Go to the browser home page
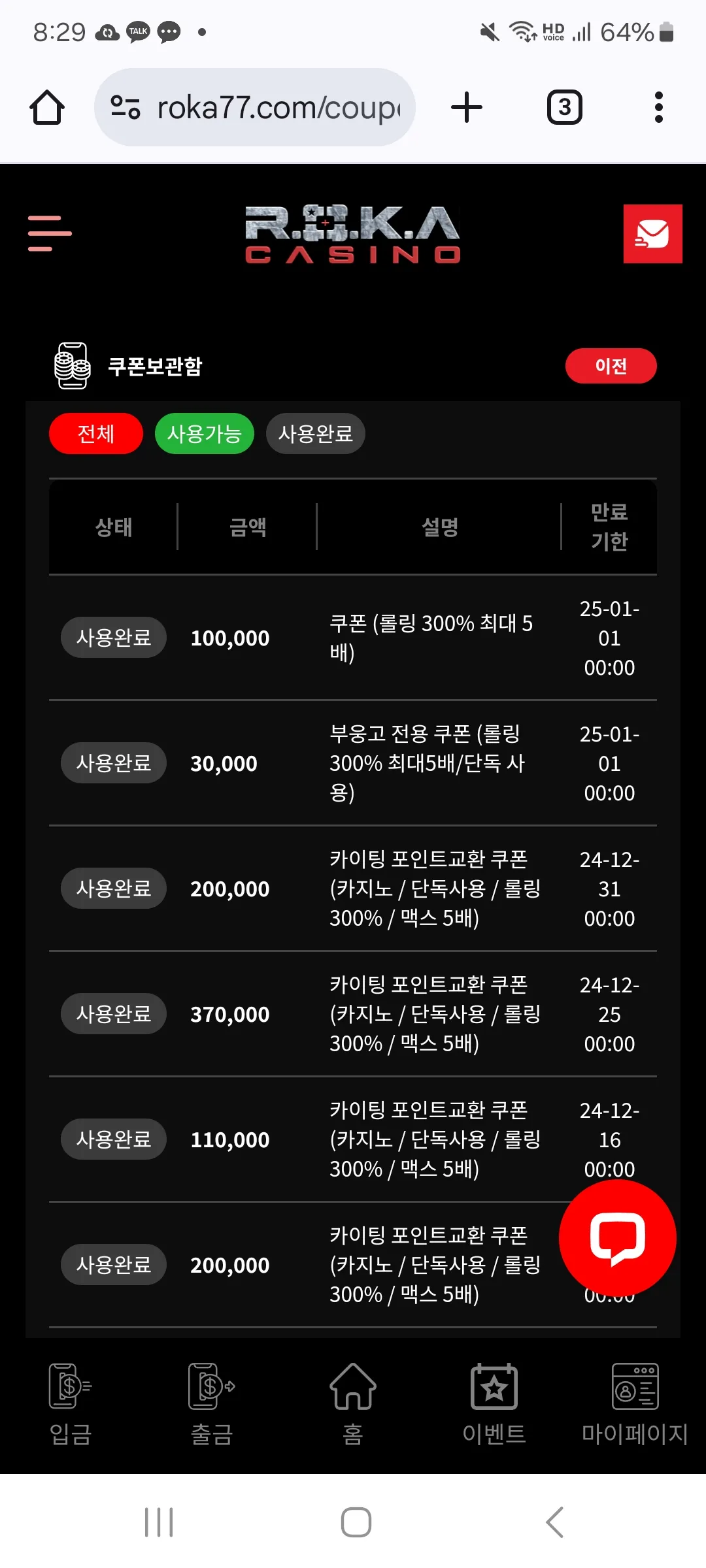This screenshot has width=706, height=1568. 47,108
